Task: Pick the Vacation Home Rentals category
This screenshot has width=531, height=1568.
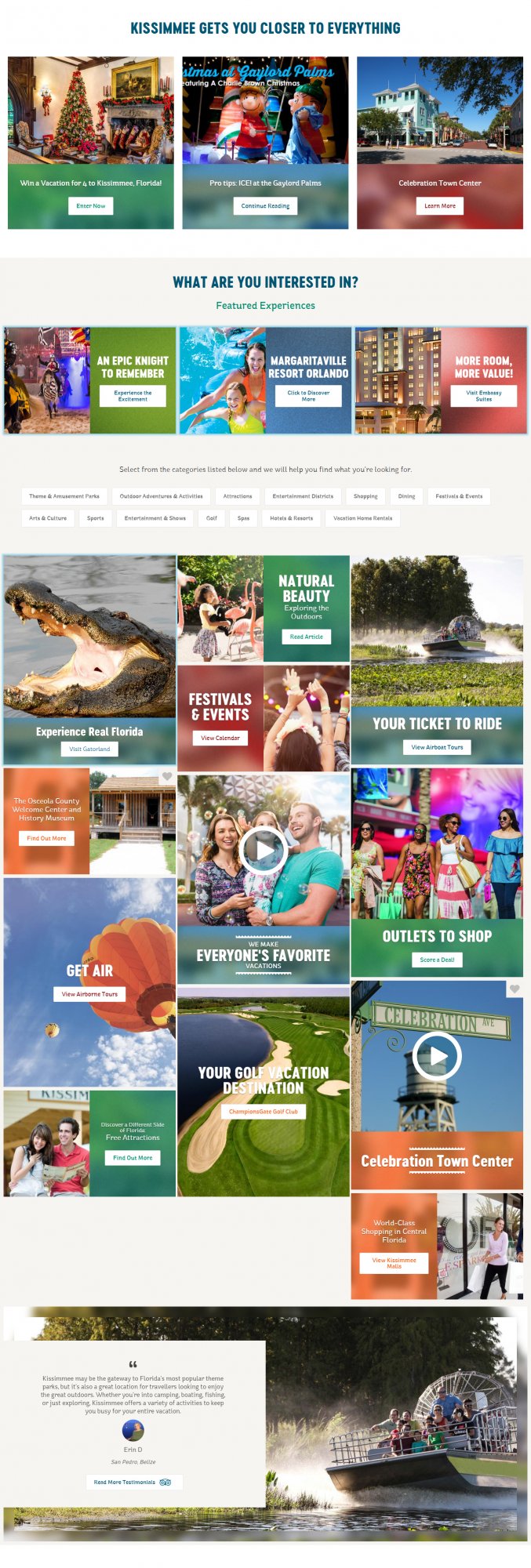Action: click(362, 518)
